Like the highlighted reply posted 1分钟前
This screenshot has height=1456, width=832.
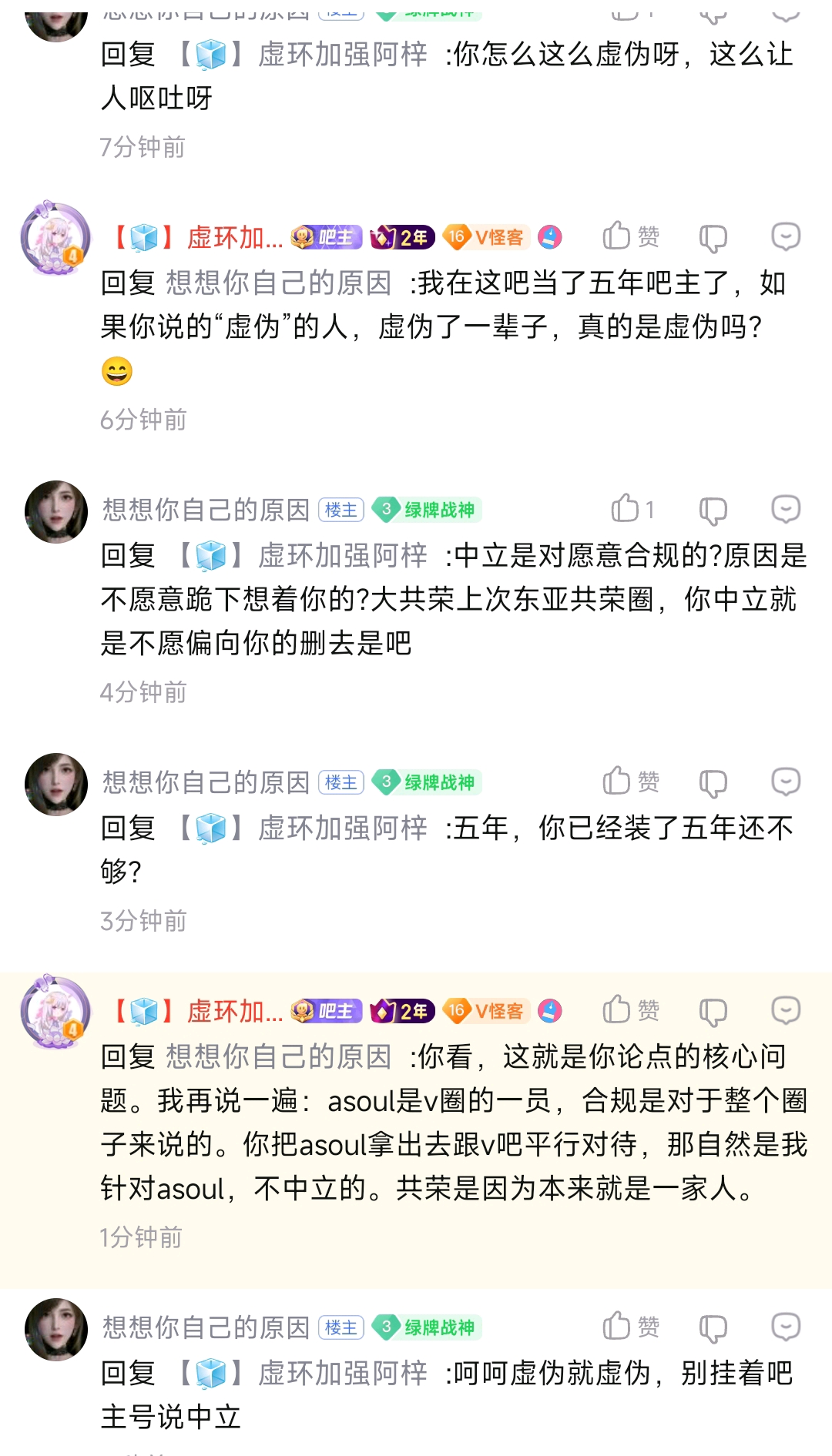(x=630, y=1009)
